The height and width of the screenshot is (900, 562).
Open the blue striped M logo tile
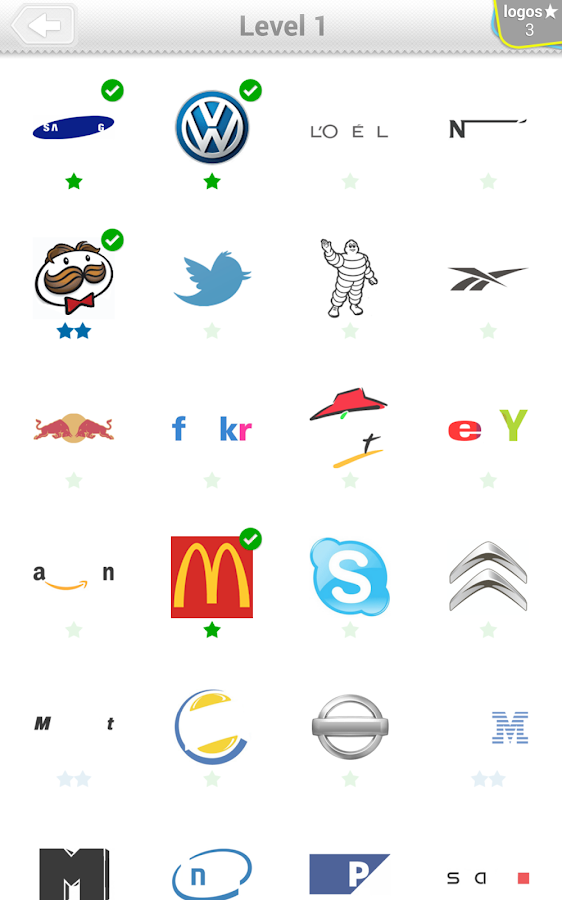(510, 727)
